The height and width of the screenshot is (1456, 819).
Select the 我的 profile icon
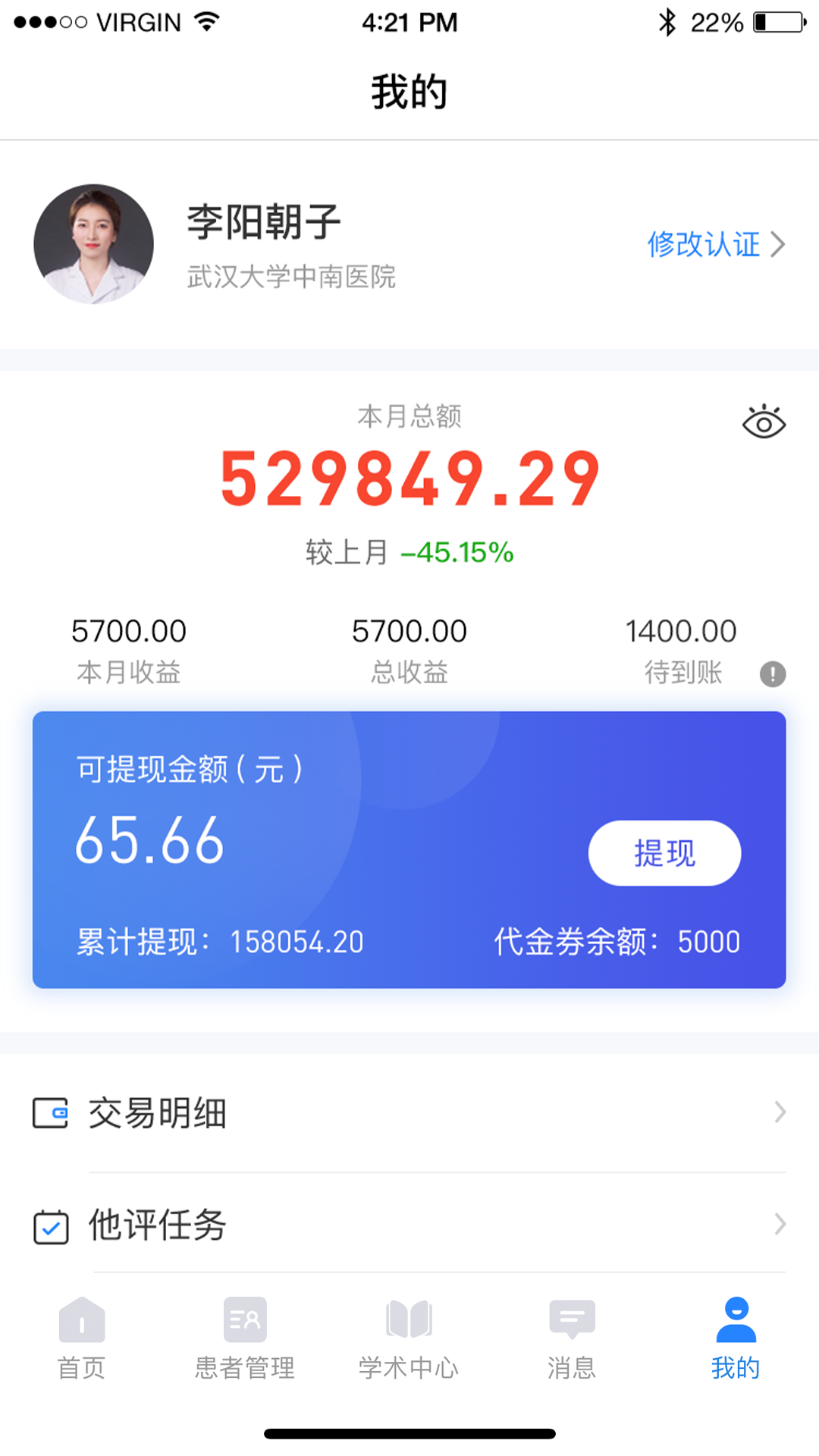[734, 1319]
